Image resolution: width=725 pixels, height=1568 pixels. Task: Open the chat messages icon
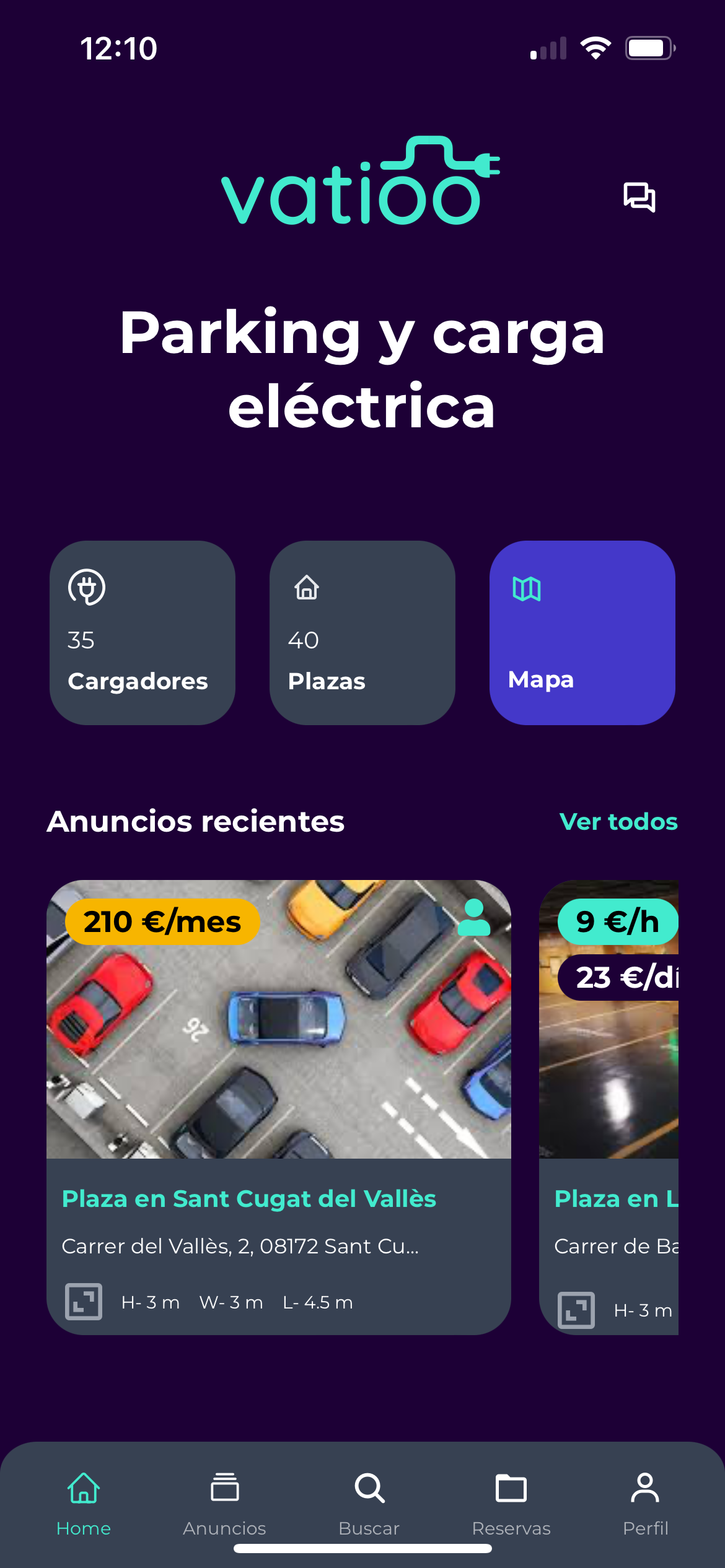click(639, 198)
